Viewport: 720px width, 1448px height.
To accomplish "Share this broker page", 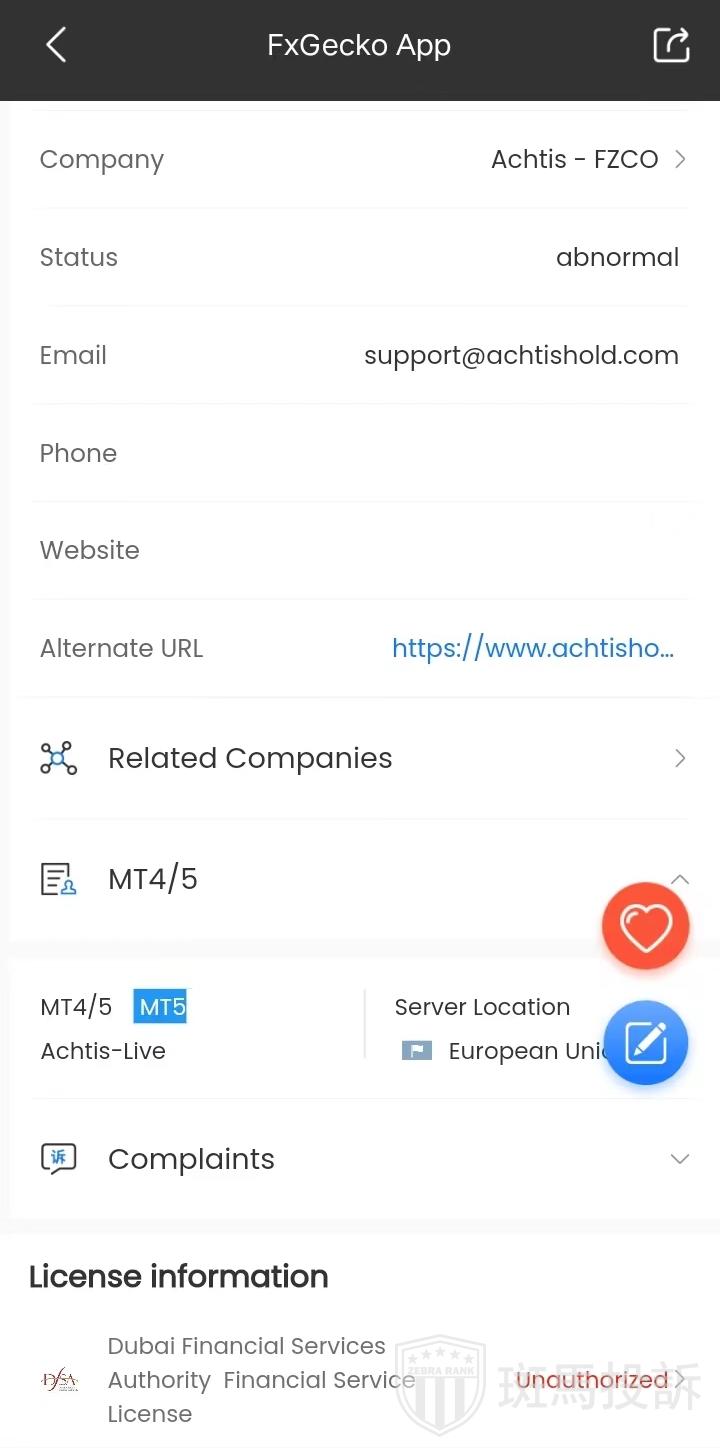I will (x=671, y=45).
